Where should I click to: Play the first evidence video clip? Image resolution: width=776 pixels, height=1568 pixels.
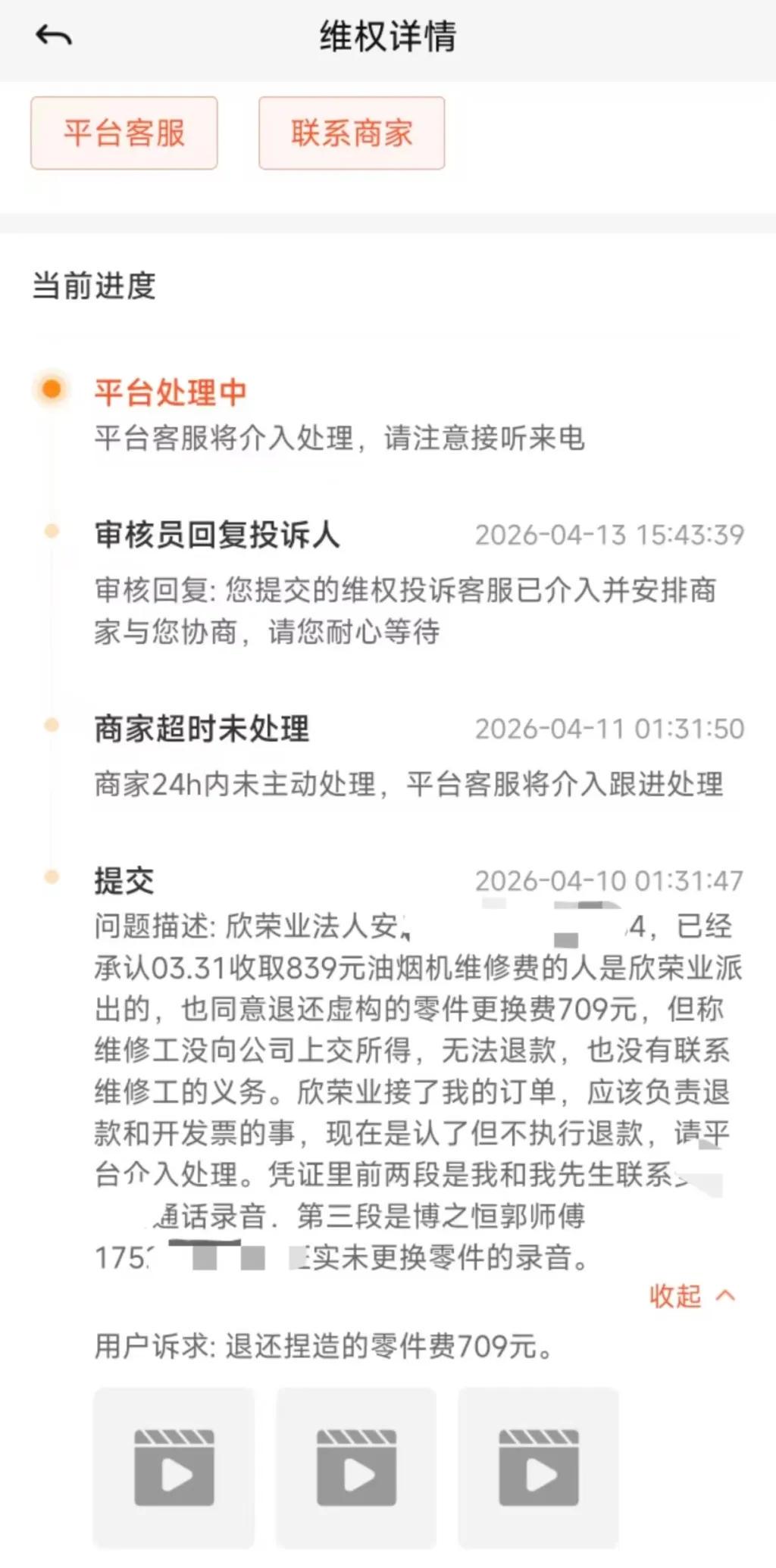pos(174,1465)
